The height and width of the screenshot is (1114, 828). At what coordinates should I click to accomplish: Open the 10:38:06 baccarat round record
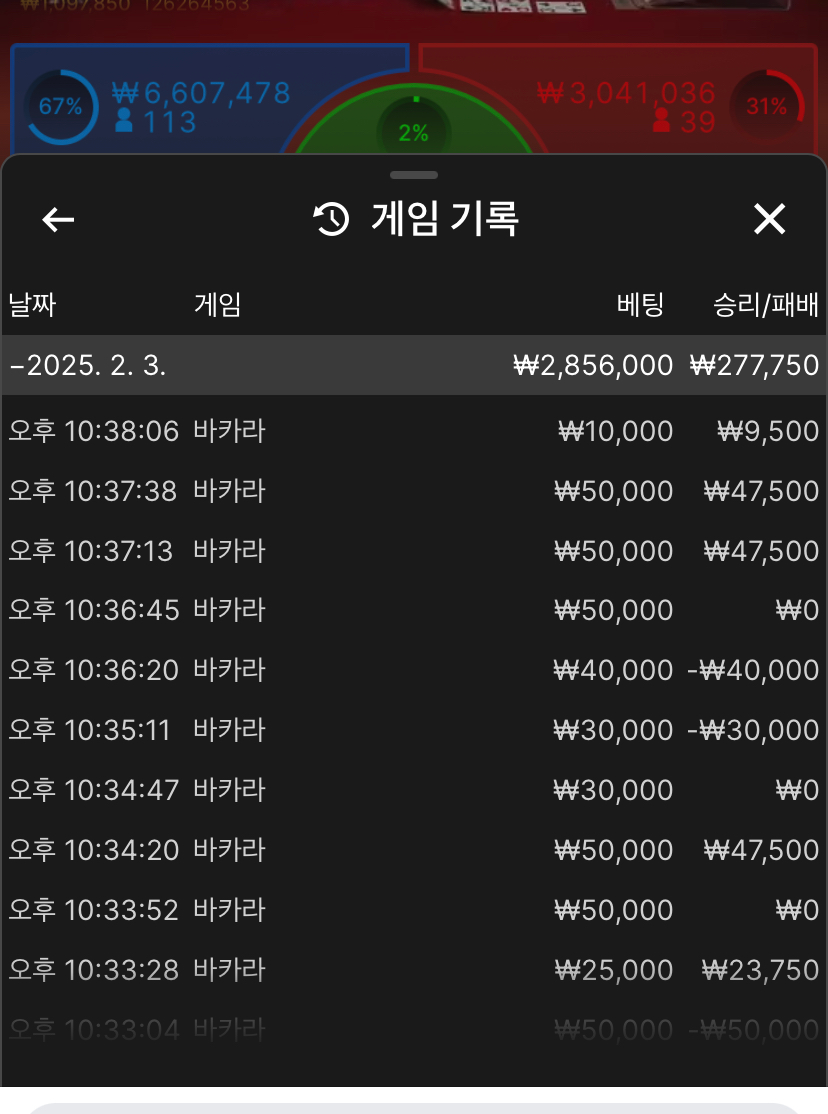(413, 432)
